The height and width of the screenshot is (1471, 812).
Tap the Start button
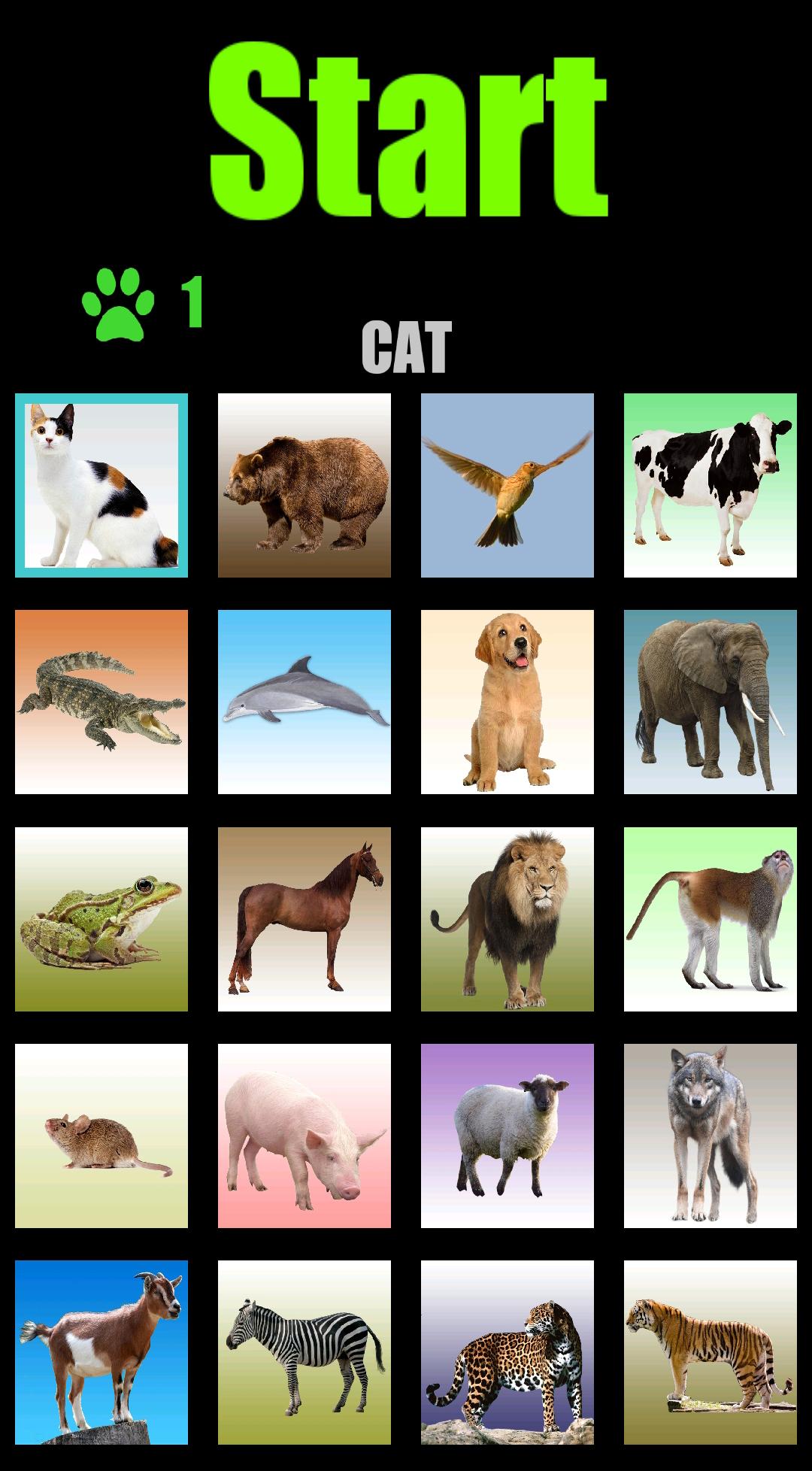coord(410,128)
